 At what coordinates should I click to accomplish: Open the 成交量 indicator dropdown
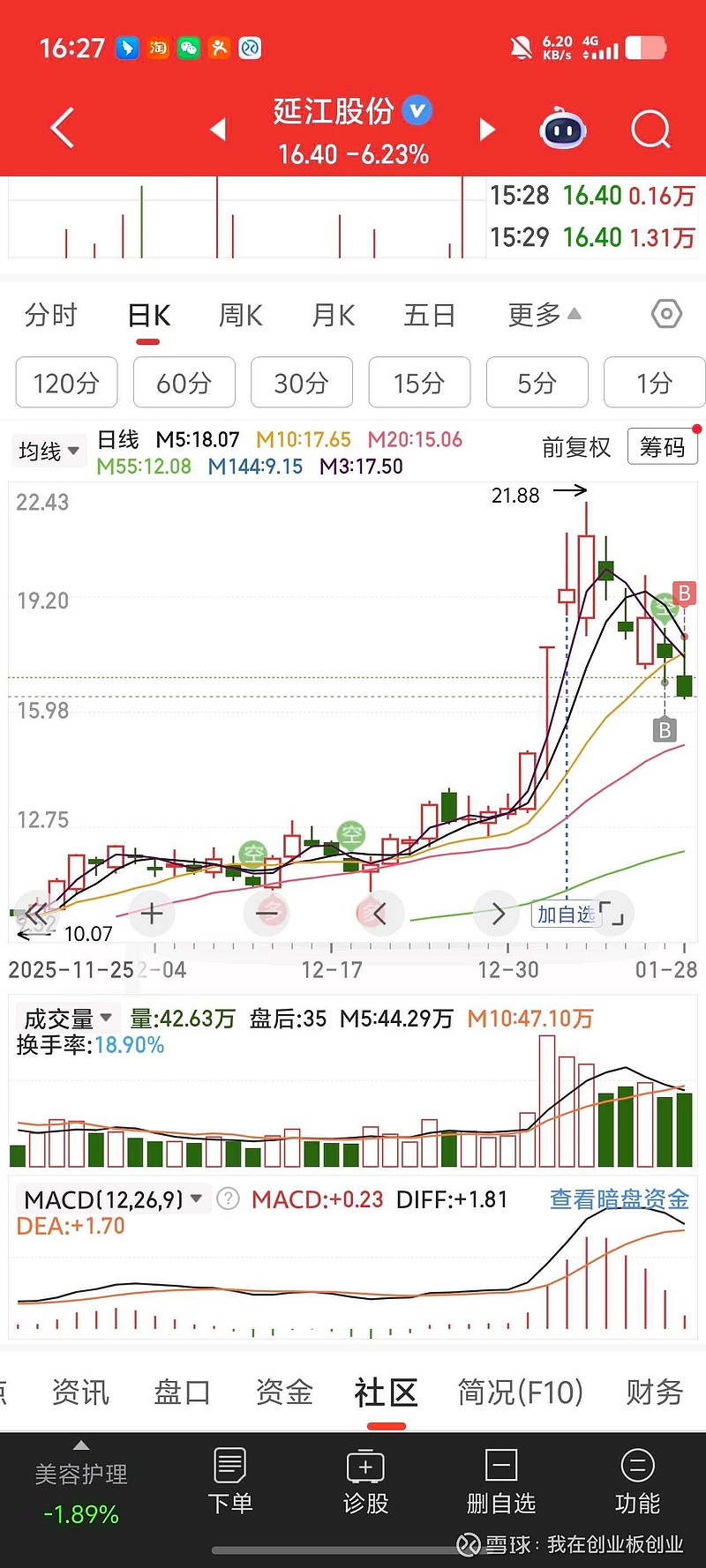(x=67, y=1019)
